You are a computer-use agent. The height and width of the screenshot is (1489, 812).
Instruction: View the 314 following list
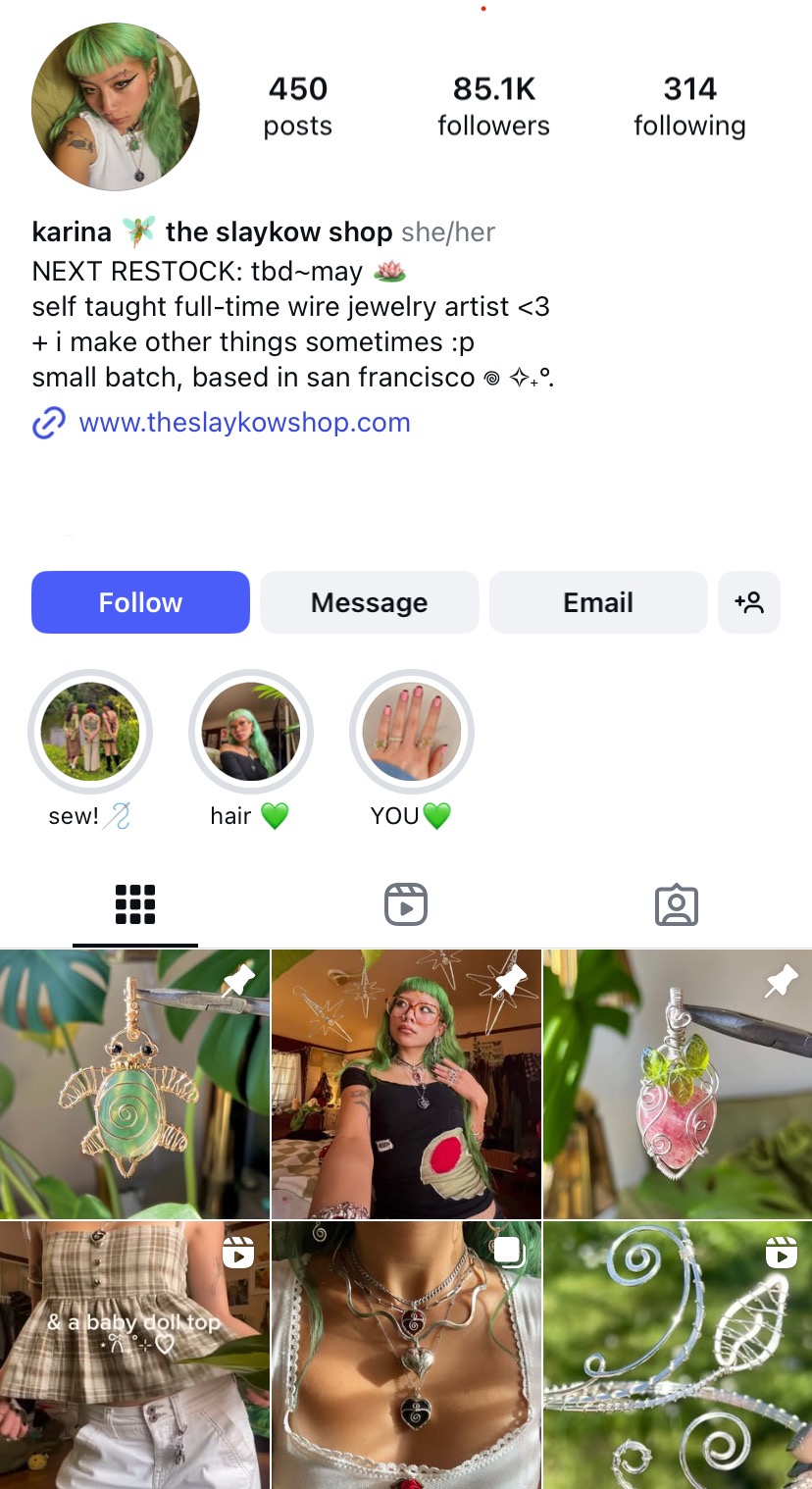[x=689, y=107]
